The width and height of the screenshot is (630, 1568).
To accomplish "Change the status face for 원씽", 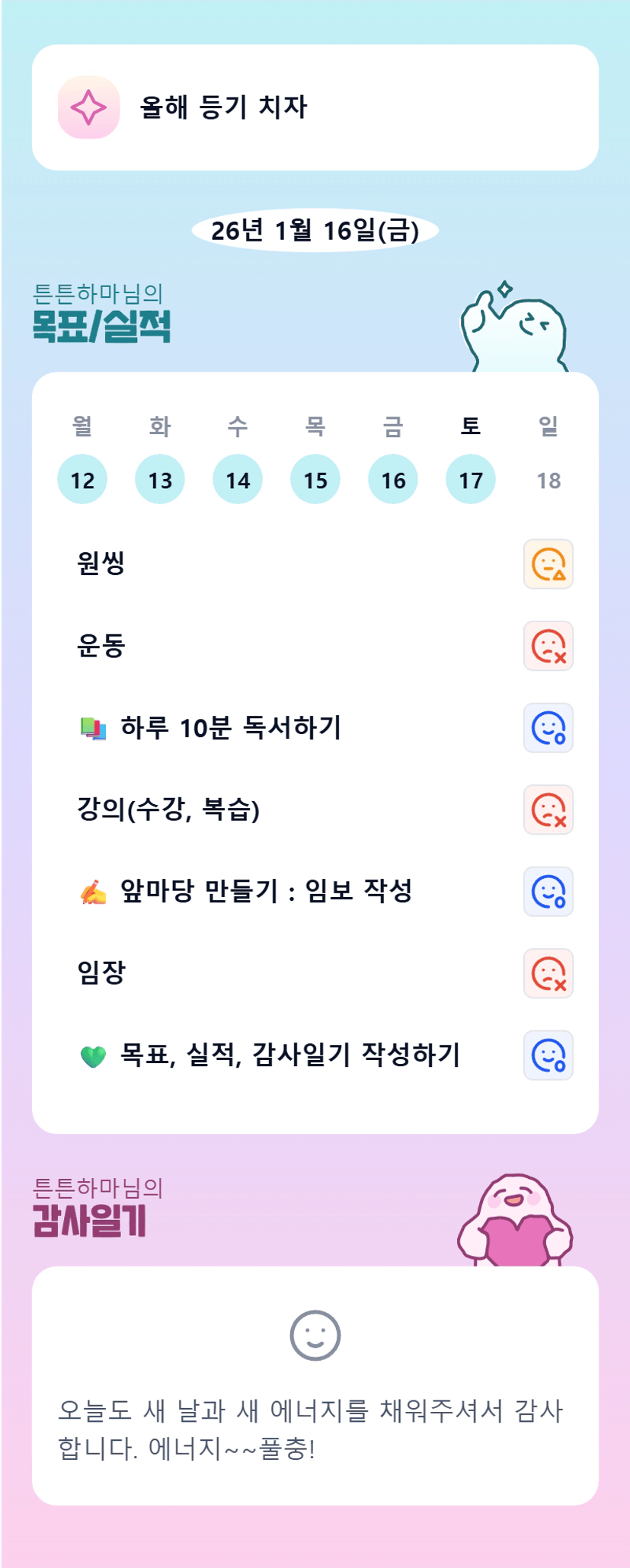I will [548, 564].
